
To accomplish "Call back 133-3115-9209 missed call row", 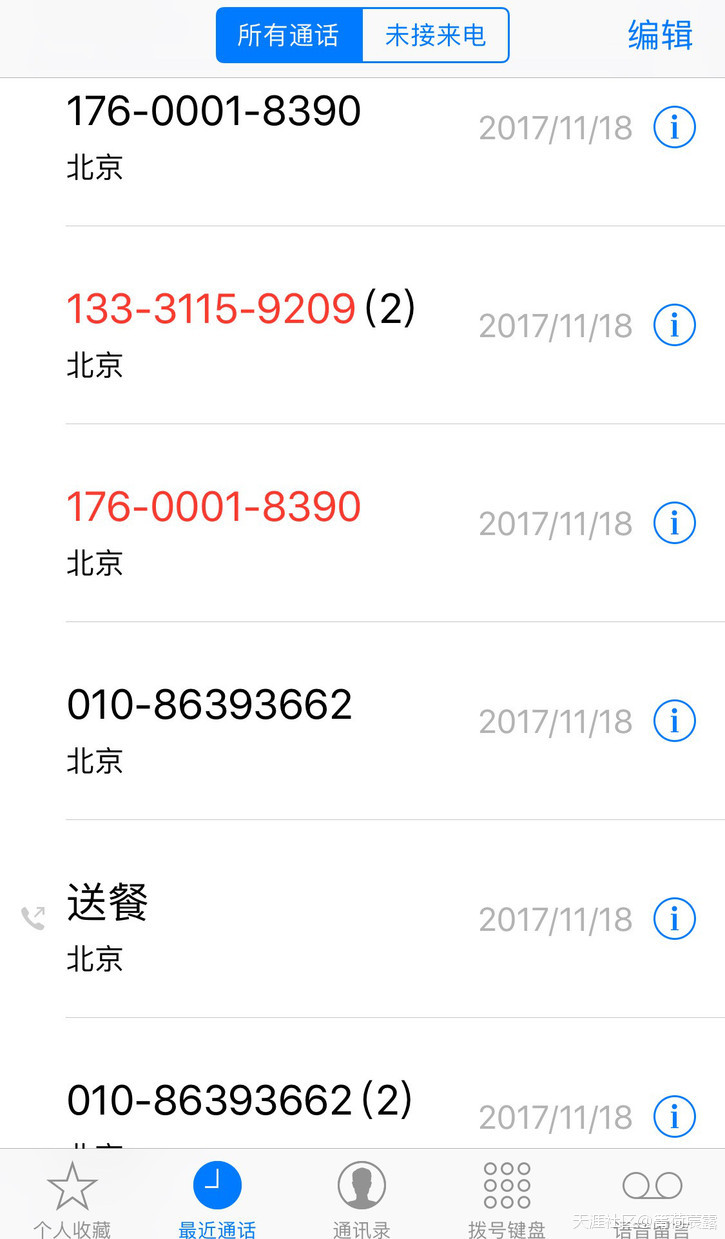I will click(x=240, y=325).
